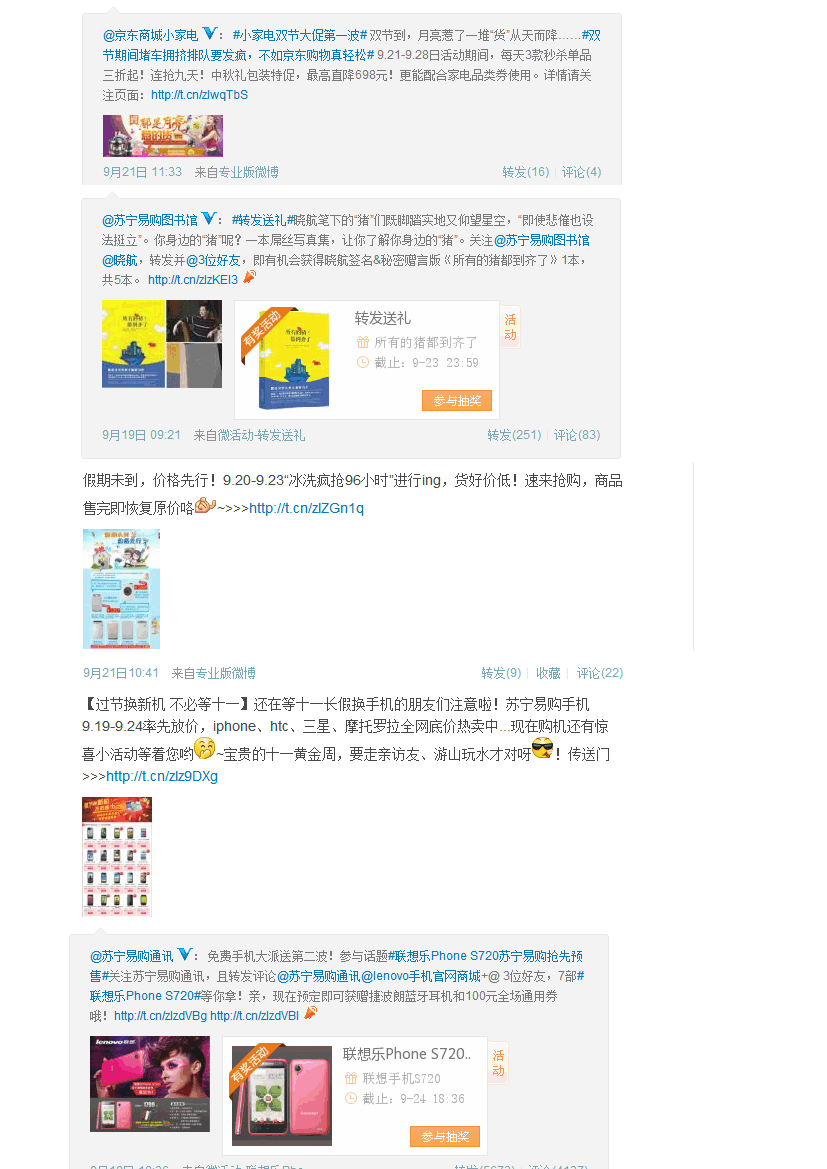Screen dimensions: 827x1169
Task: Tap the #转发送礼# hashtag
Action: tap(258, 220)
